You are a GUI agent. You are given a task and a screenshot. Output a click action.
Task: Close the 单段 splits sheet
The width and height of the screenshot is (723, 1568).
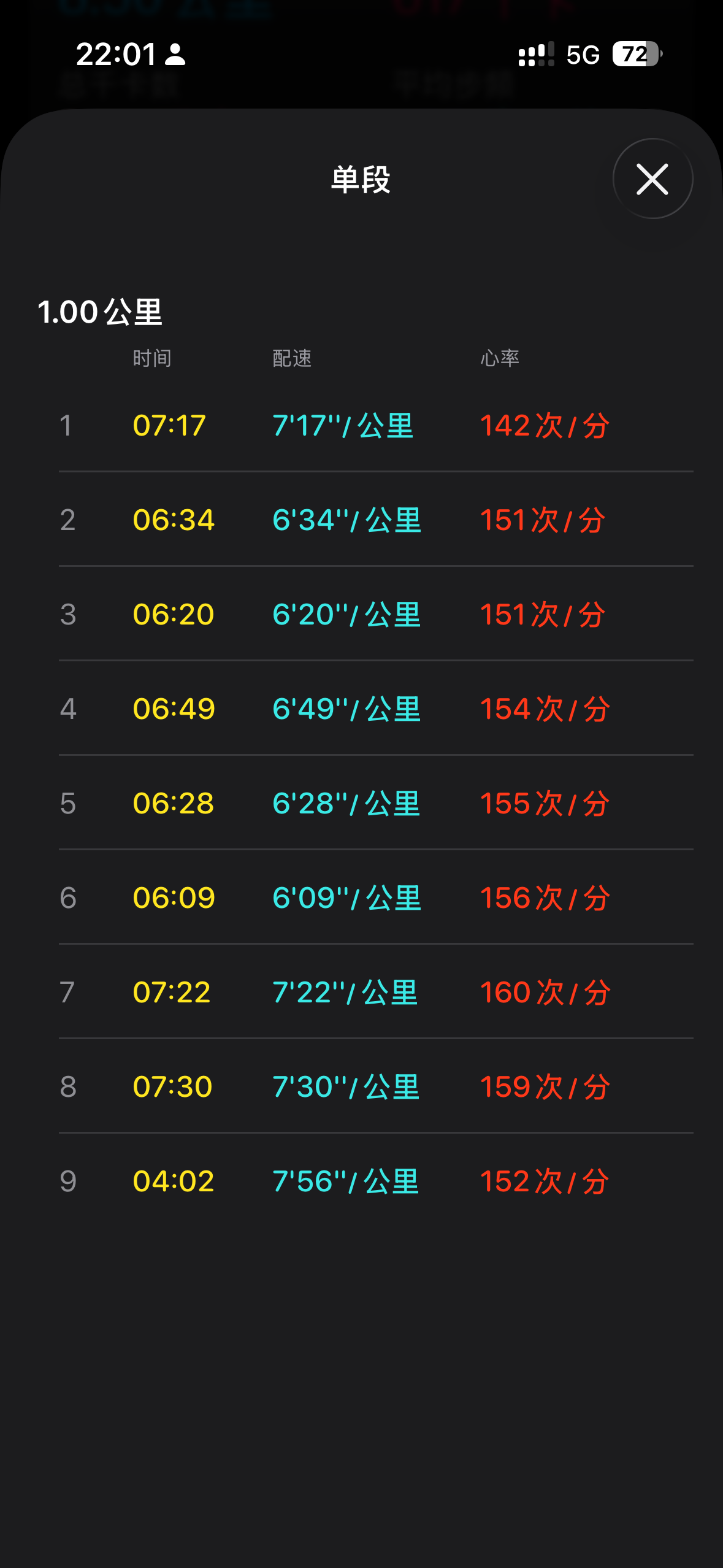pos(652,179)
